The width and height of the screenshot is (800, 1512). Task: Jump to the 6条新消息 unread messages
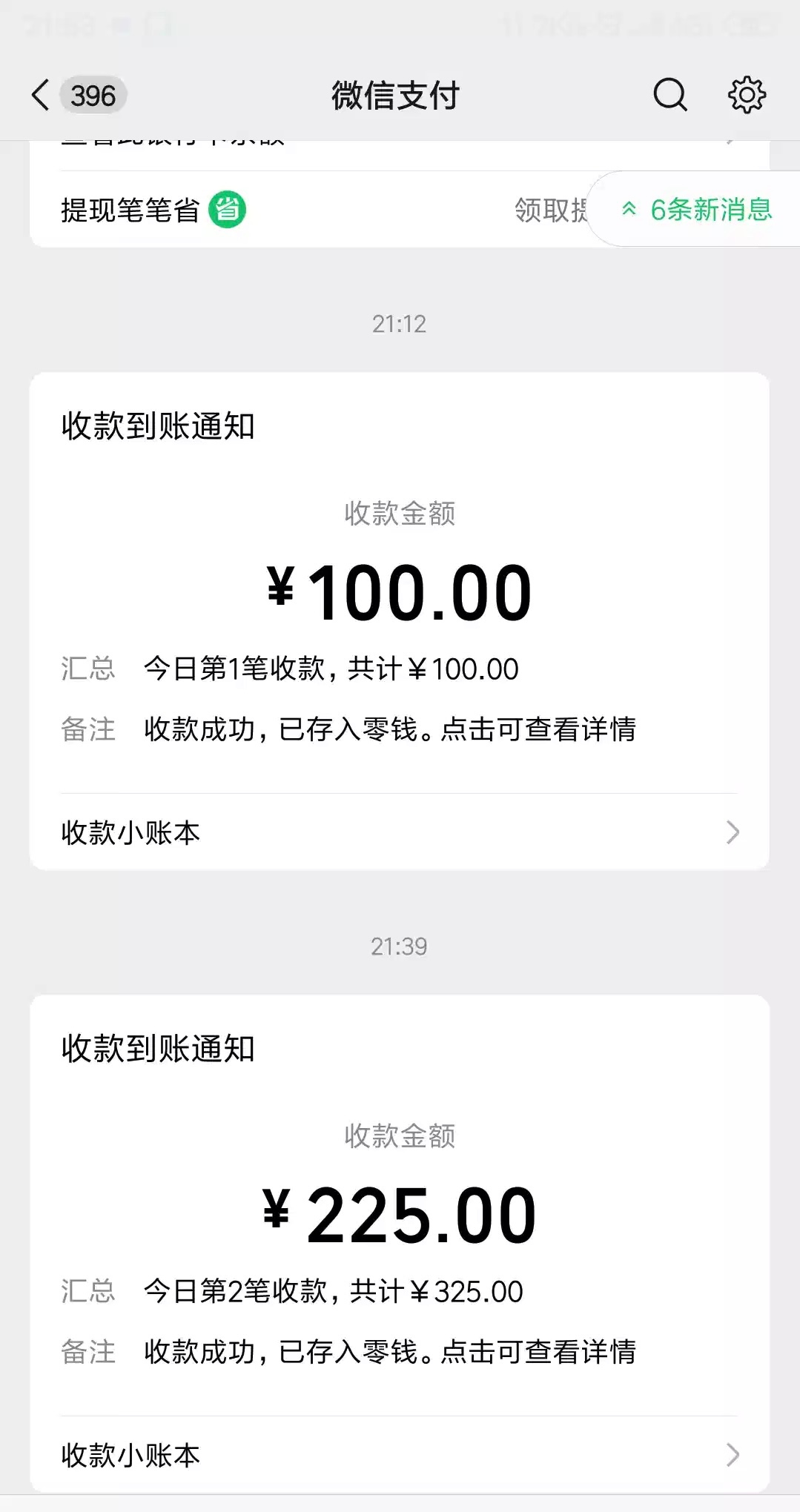point(697,210)
